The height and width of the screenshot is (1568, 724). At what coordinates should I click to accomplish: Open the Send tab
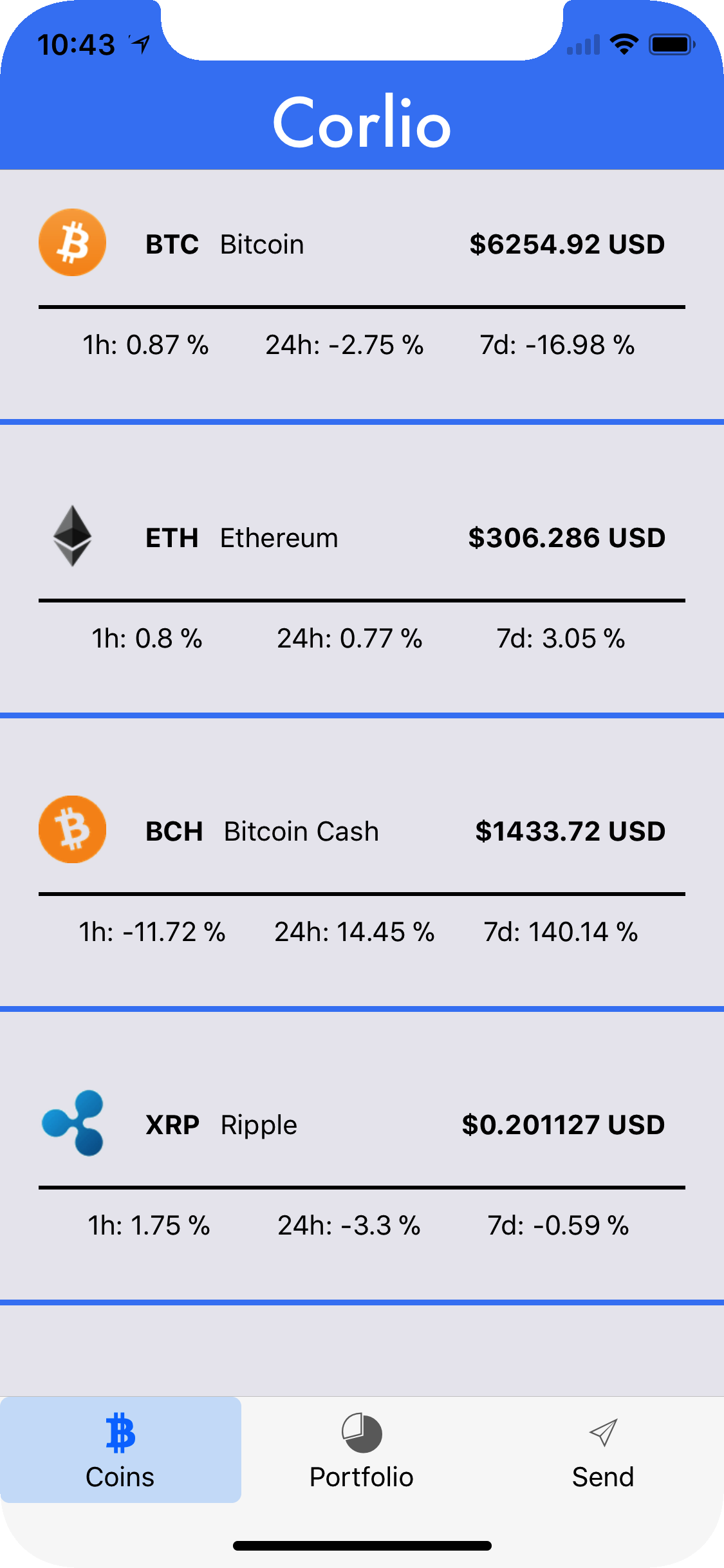603,1450
